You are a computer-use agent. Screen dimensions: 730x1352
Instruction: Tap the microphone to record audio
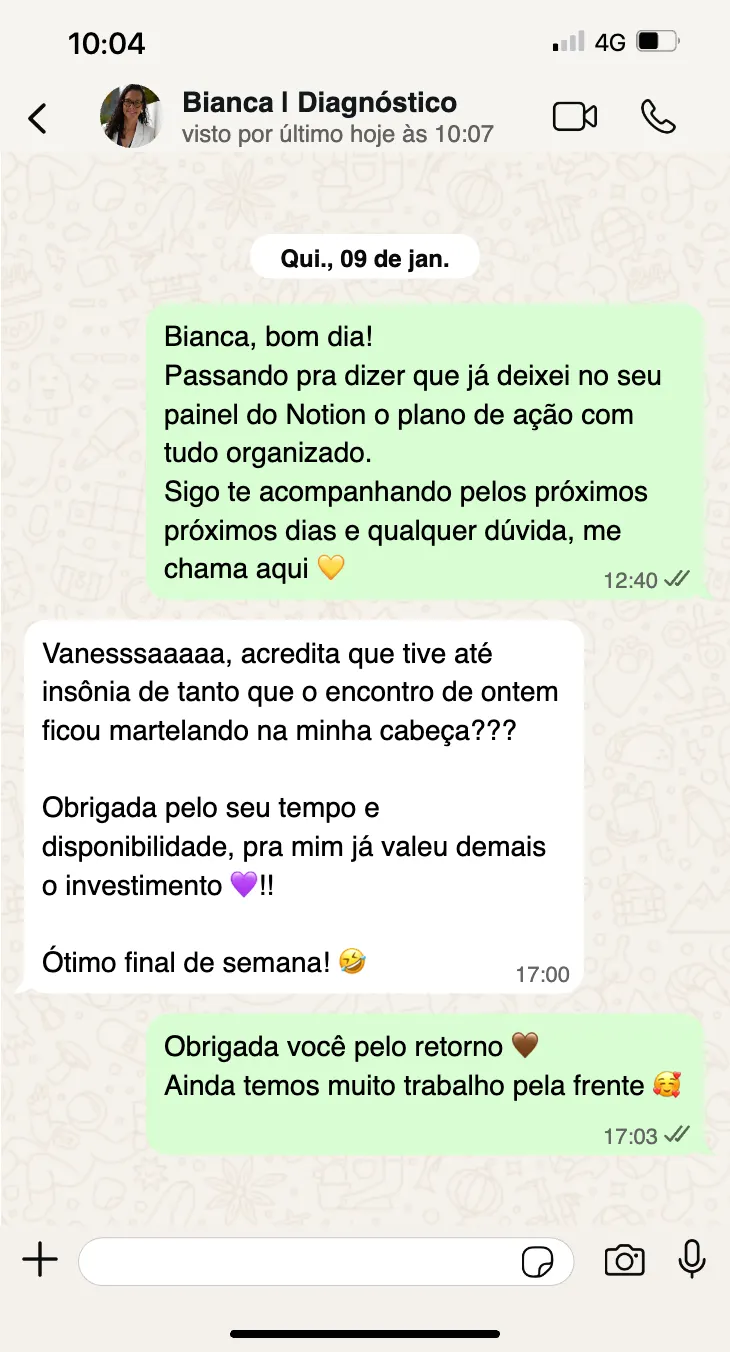pyautogui.click(x=692, y=1260)
